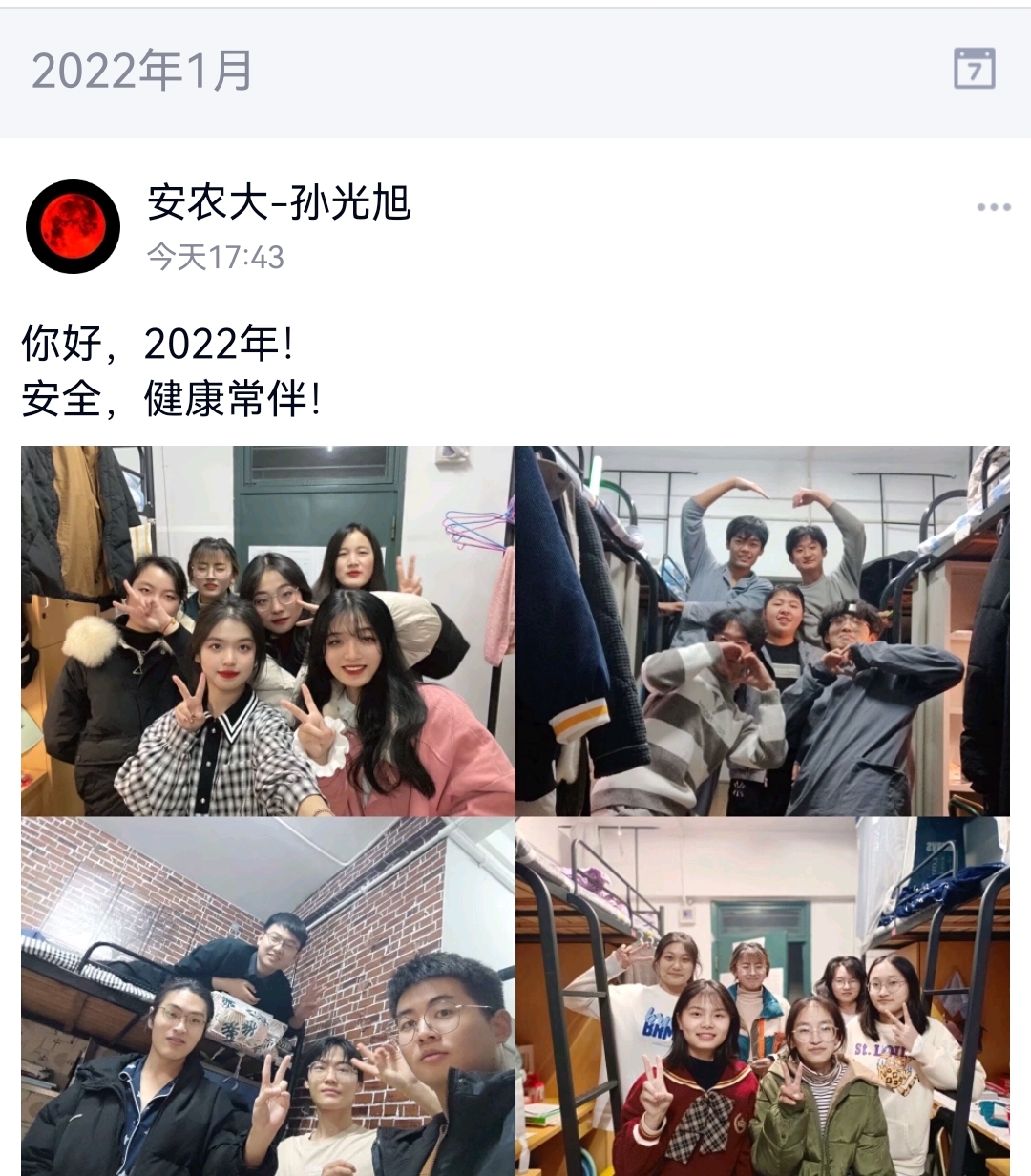View the photo of boys making heart arms
Viewport: 1031px width, 1176px height.
click(x=762, y=631)
